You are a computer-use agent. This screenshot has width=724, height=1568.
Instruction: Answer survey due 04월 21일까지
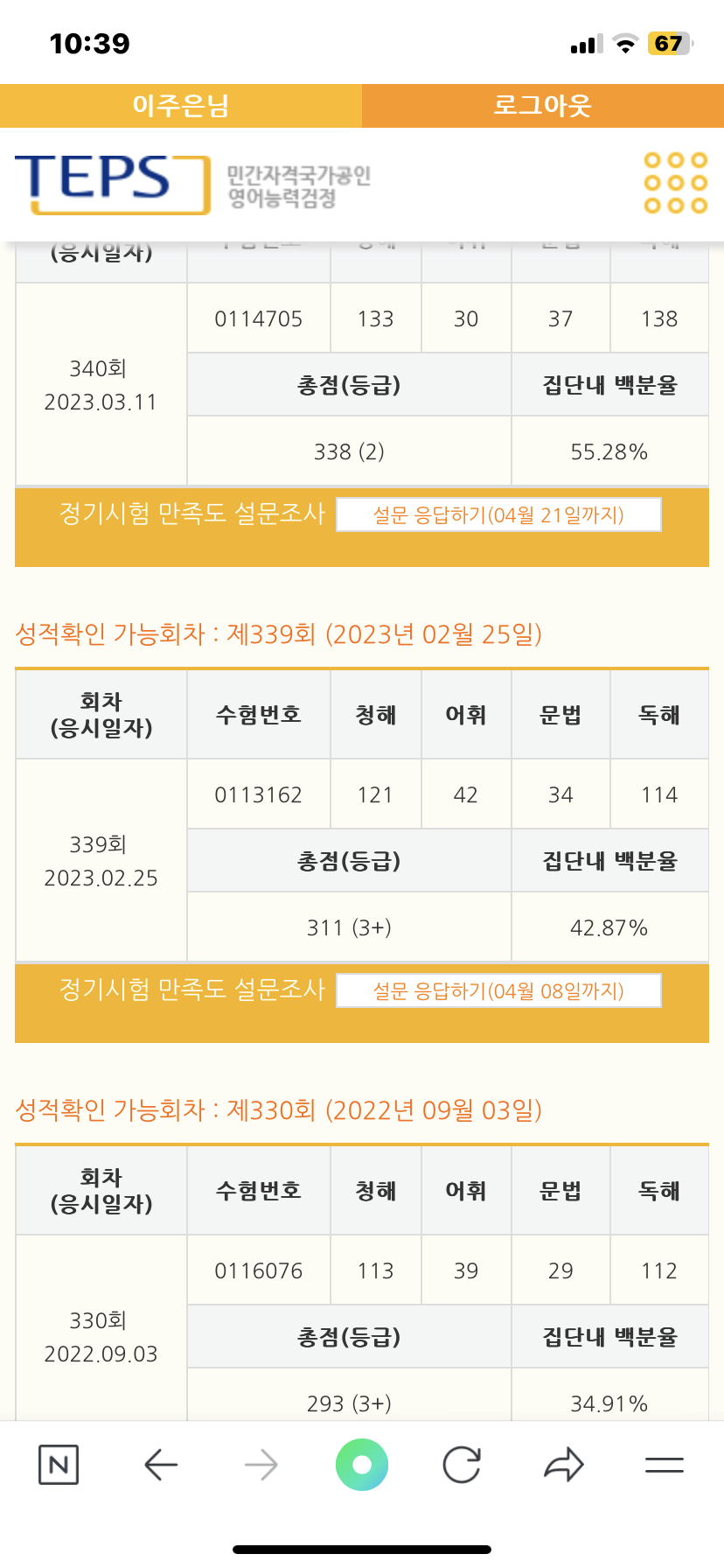(498, 514)
